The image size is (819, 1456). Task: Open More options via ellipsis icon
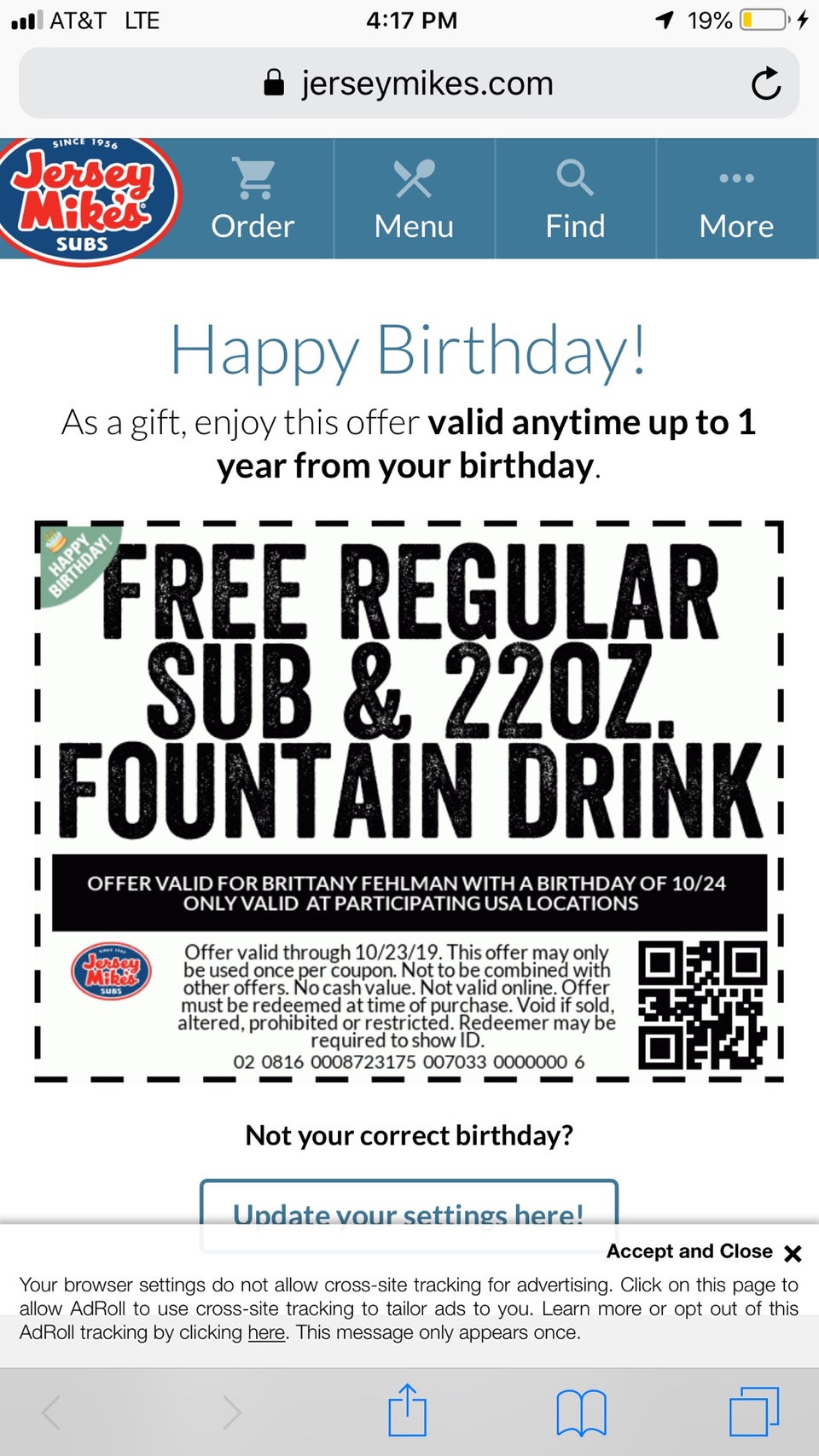pyautogui.click(x=735, y=177)
